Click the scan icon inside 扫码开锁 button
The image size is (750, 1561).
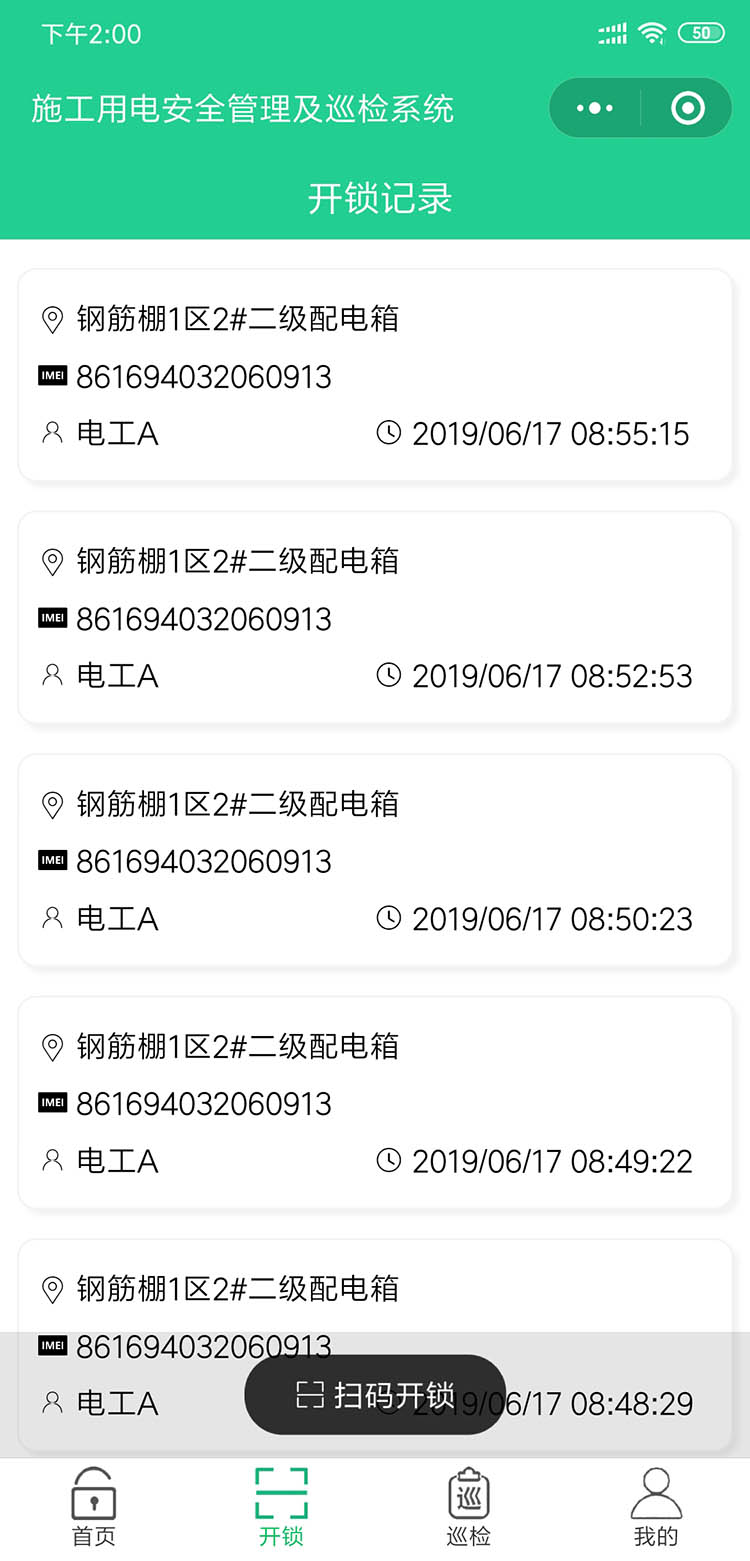point(310,1394)
